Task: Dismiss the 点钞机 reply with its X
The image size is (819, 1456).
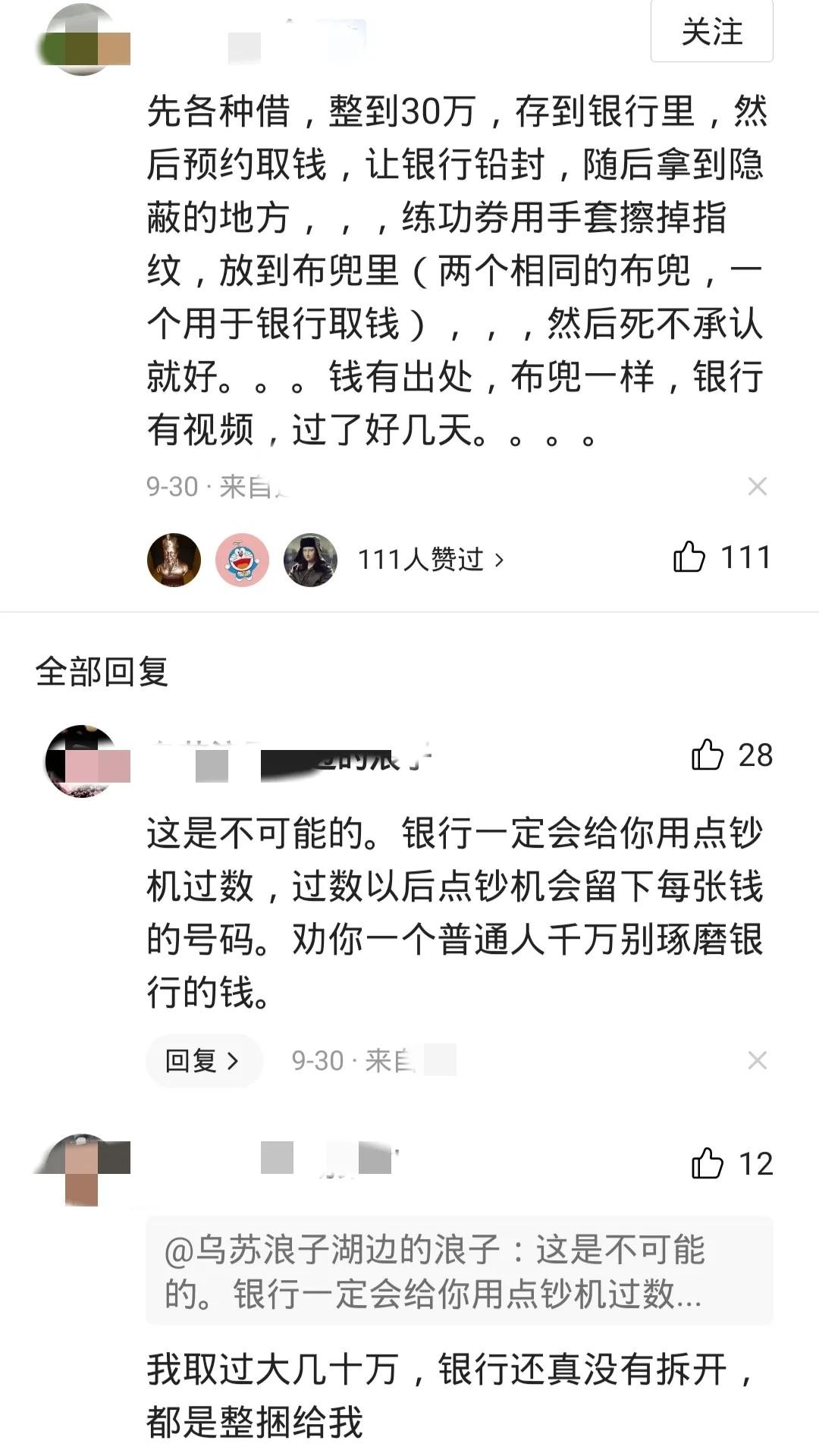Action: (757, 1060)
